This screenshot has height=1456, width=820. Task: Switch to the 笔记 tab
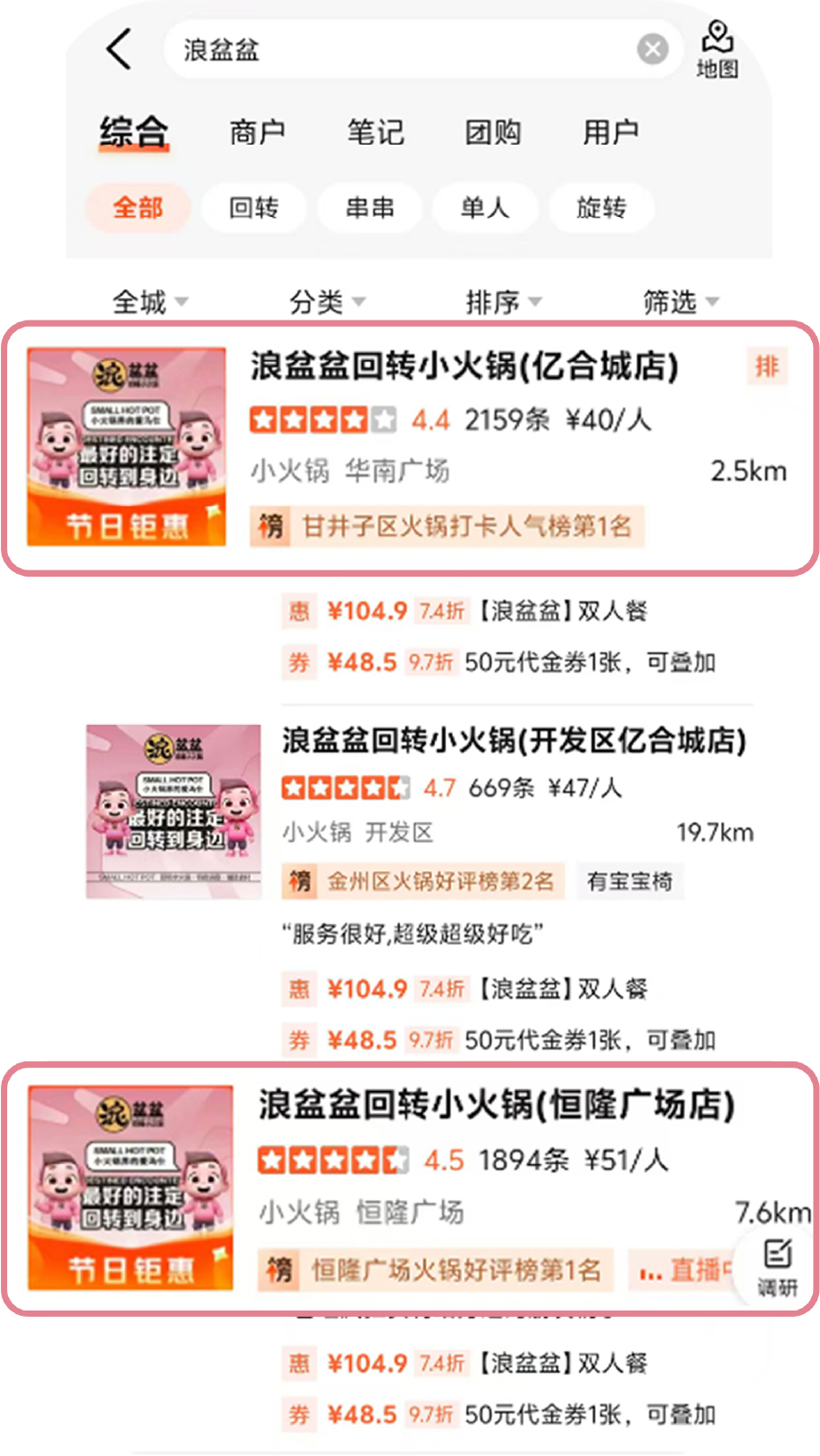375,133
